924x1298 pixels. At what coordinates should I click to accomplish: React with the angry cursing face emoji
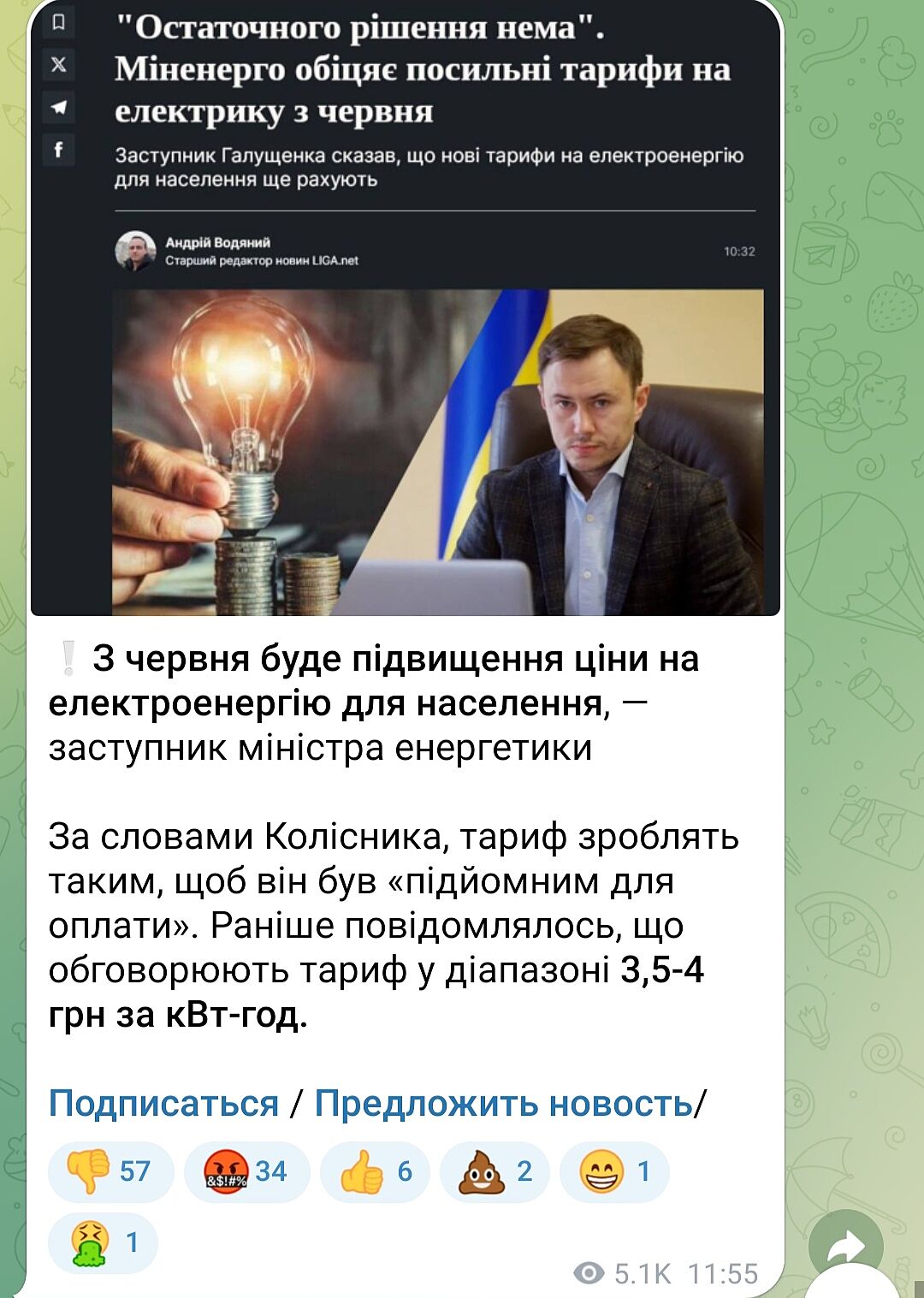246,1171
